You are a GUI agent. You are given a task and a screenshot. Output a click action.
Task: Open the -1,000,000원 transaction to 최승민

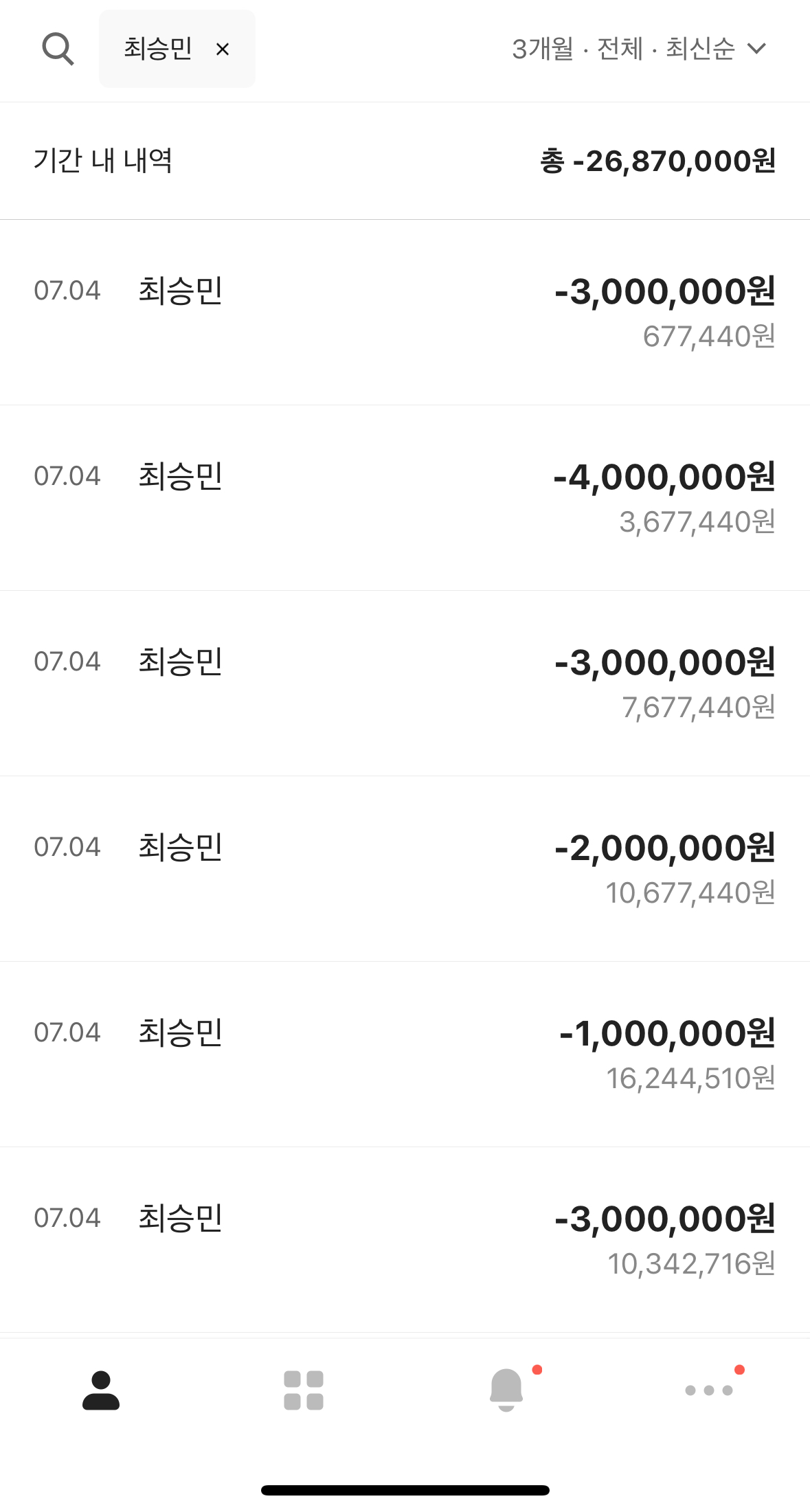[x=405, y=1054]
